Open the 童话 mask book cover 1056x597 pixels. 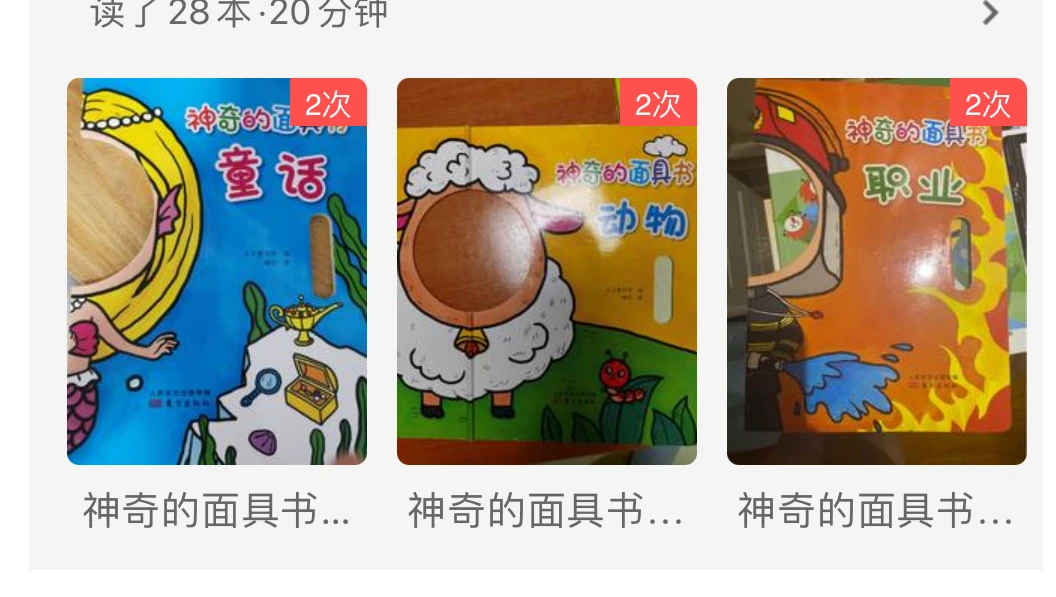(217, 272)
